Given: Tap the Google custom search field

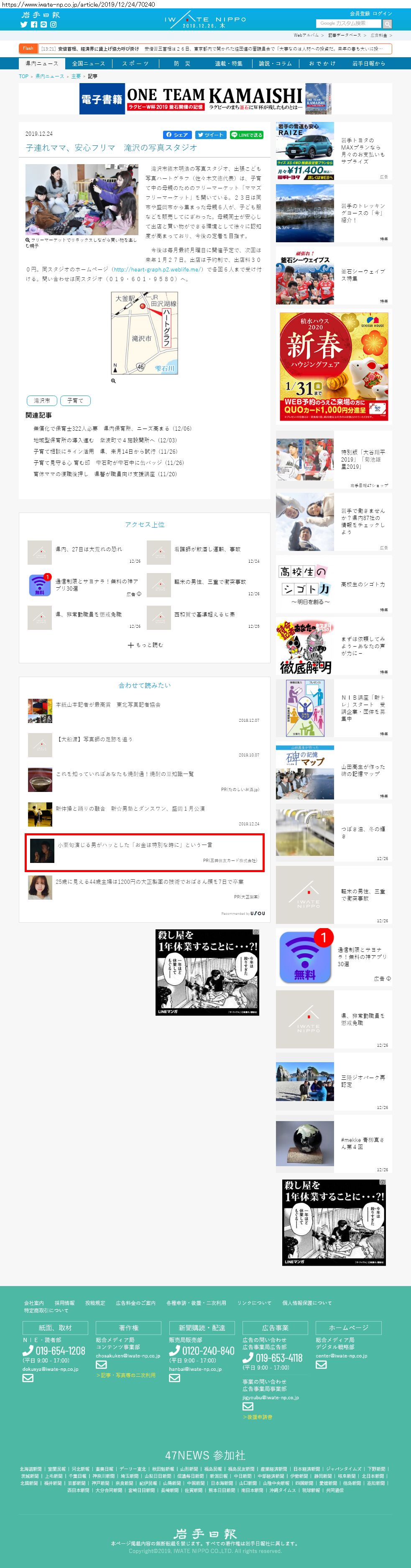Looking at the screenshot, I should 348,23.
